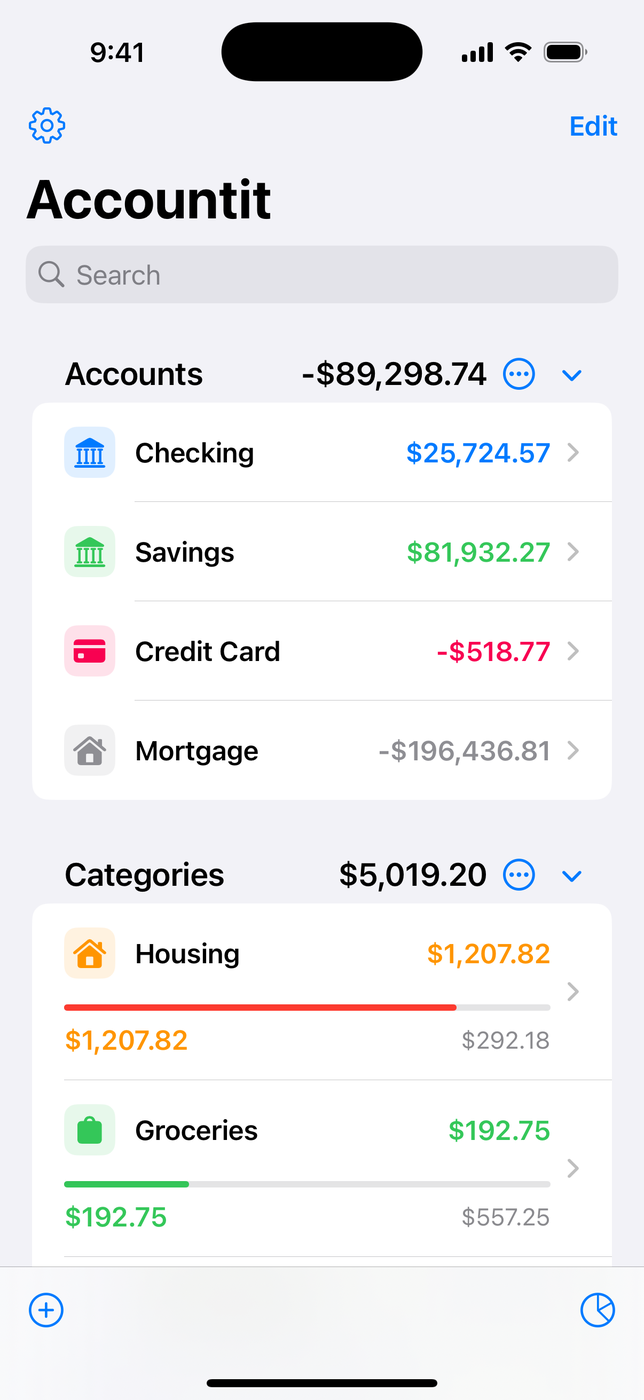644x1400 pixels.
Task: Collapse the Accounts section
Action: [x=572, y=376]
